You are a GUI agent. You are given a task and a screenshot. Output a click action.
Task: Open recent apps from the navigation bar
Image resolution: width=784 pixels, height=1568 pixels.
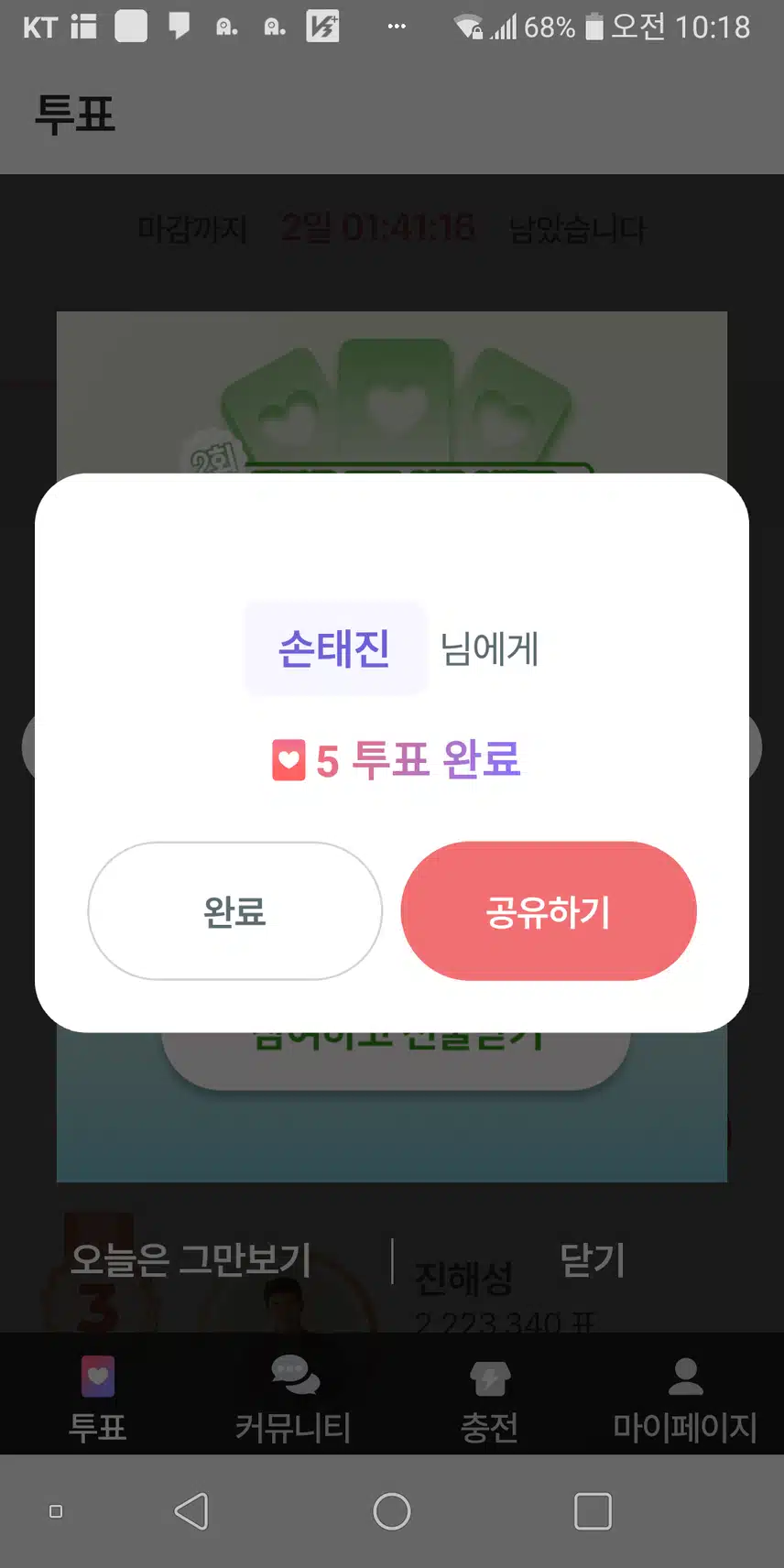coord(593,1511)
